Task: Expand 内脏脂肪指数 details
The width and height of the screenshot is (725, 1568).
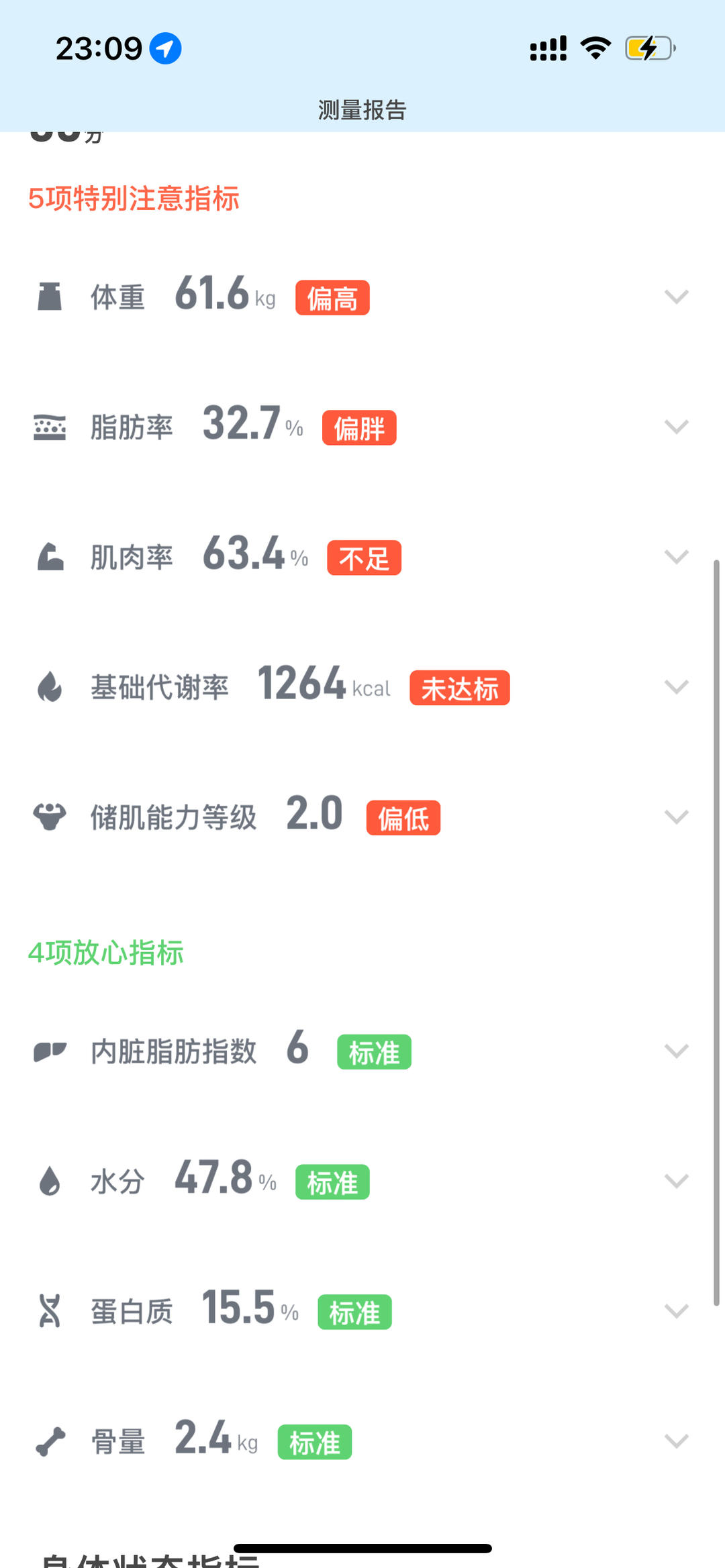Action: coord(676,1051)
